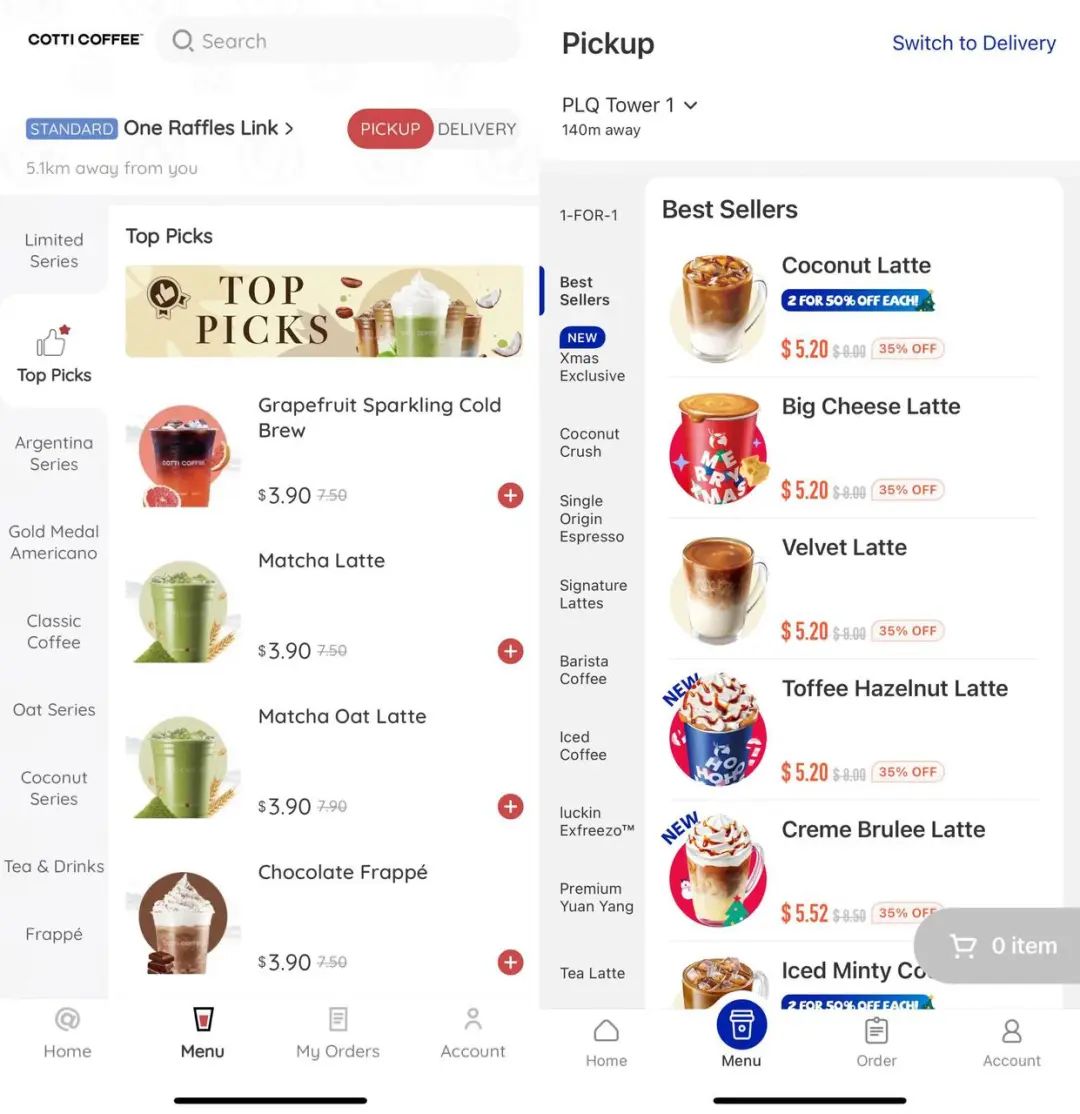The width and height of the screenshot is (1080, 1114).
Task: View the Toffee Hazelnut Latte item
Action: click(893, 689)
